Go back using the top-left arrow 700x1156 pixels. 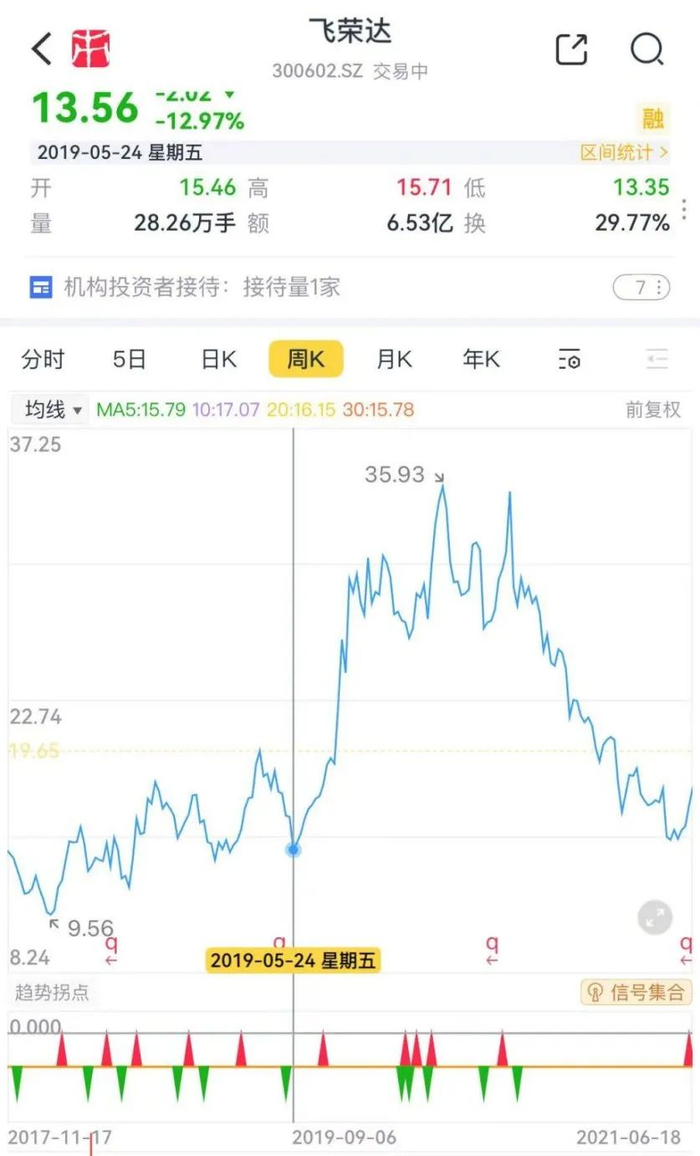click(42, 48)
